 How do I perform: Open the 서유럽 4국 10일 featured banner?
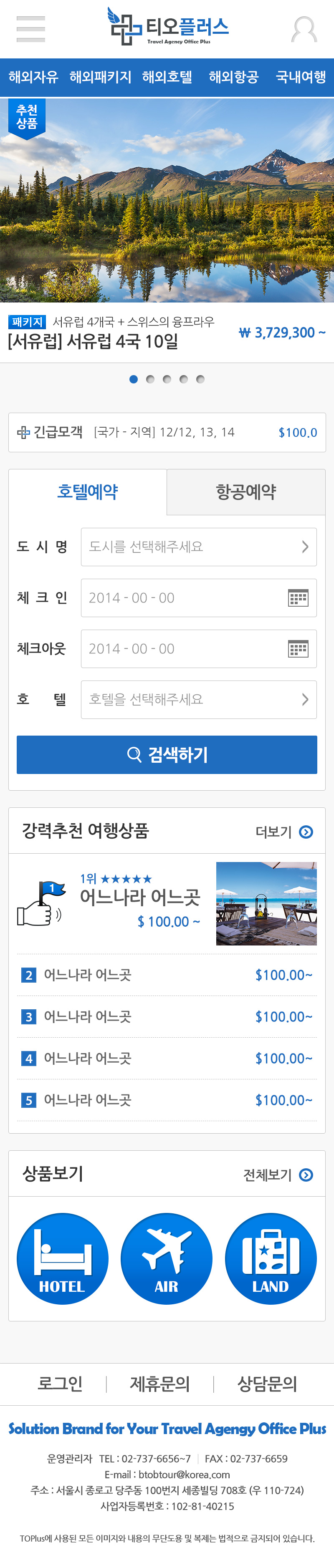coord(167,201)
